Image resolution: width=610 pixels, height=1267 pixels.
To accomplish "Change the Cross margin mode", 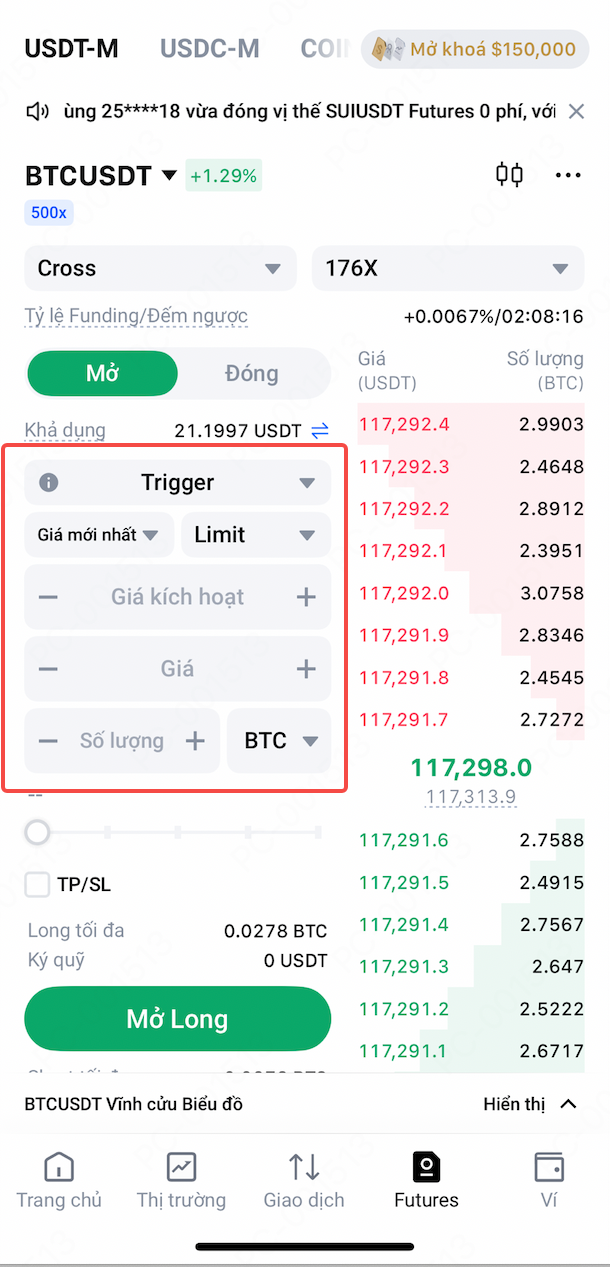I will [160, 268].
